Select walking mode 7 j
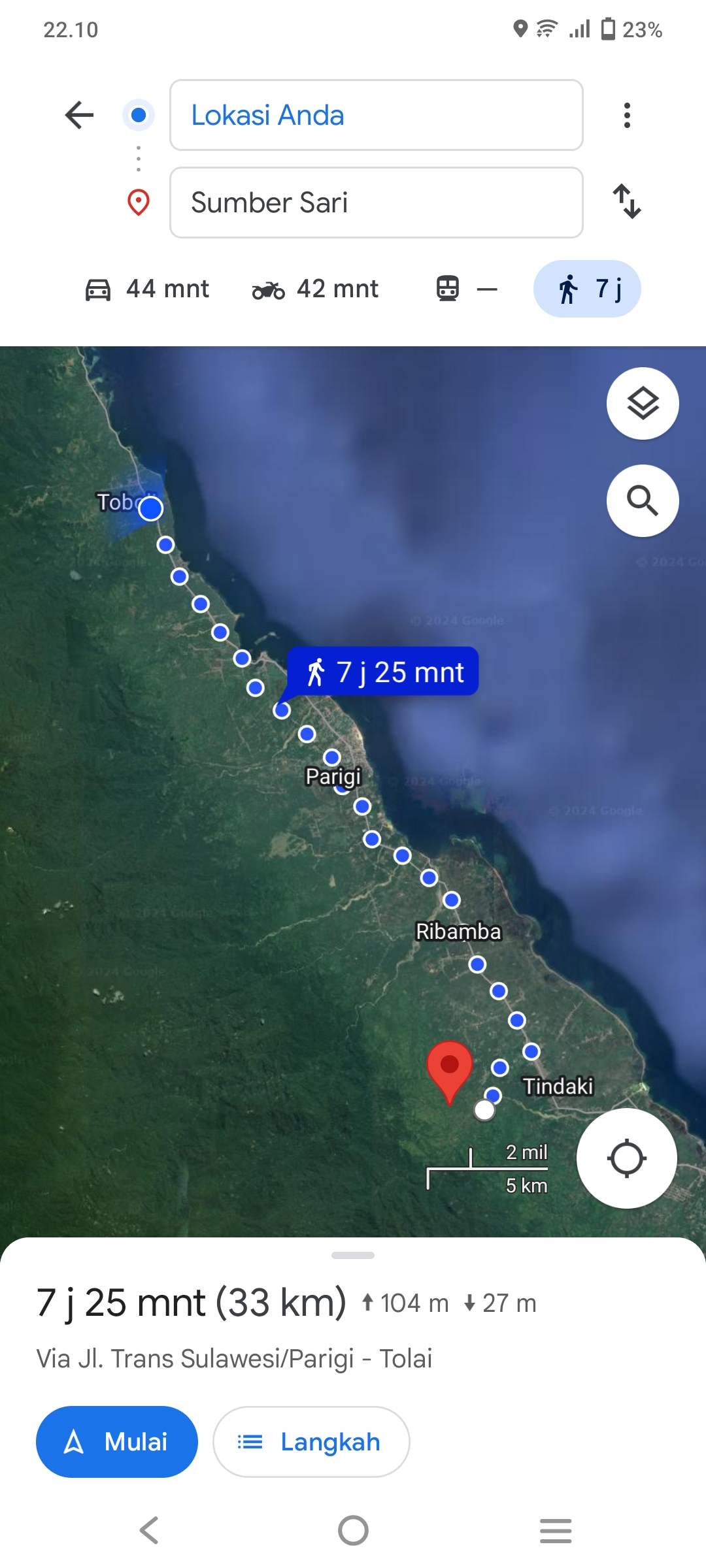Screen dimensions: 706x1568 [x=587, y=289]
